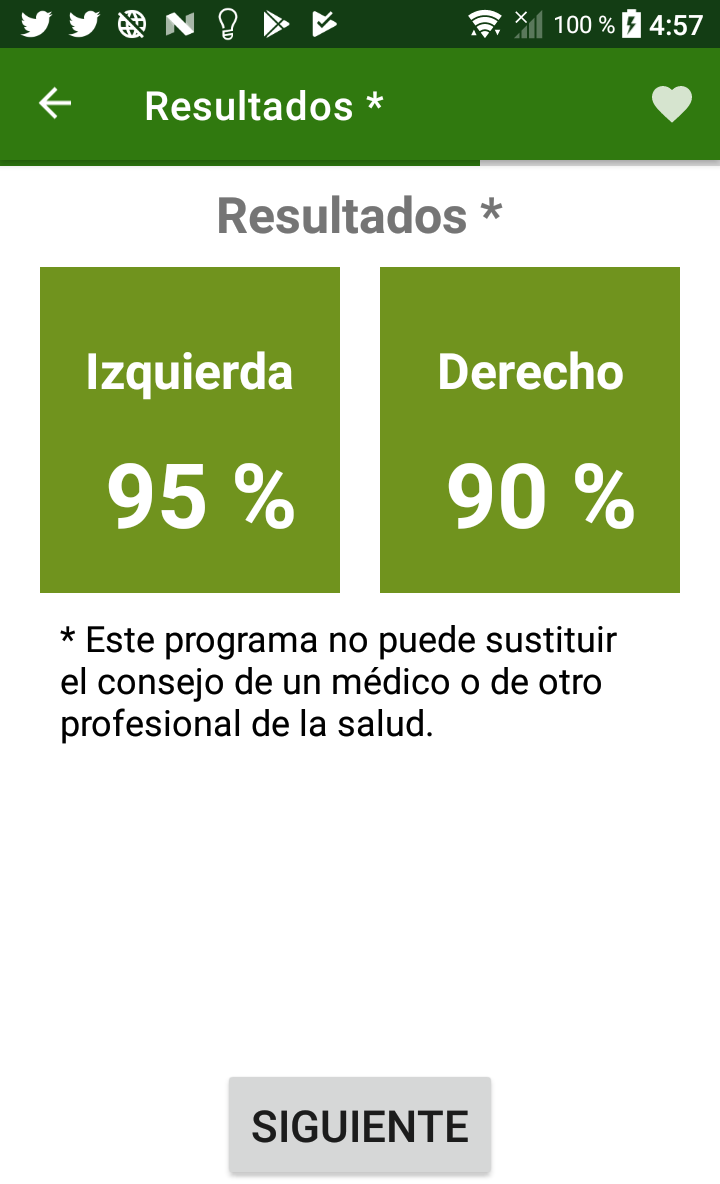720x1184 pixels.
Task: Tap the heart icon in the toolbar
Action: (x=671, y=104)
